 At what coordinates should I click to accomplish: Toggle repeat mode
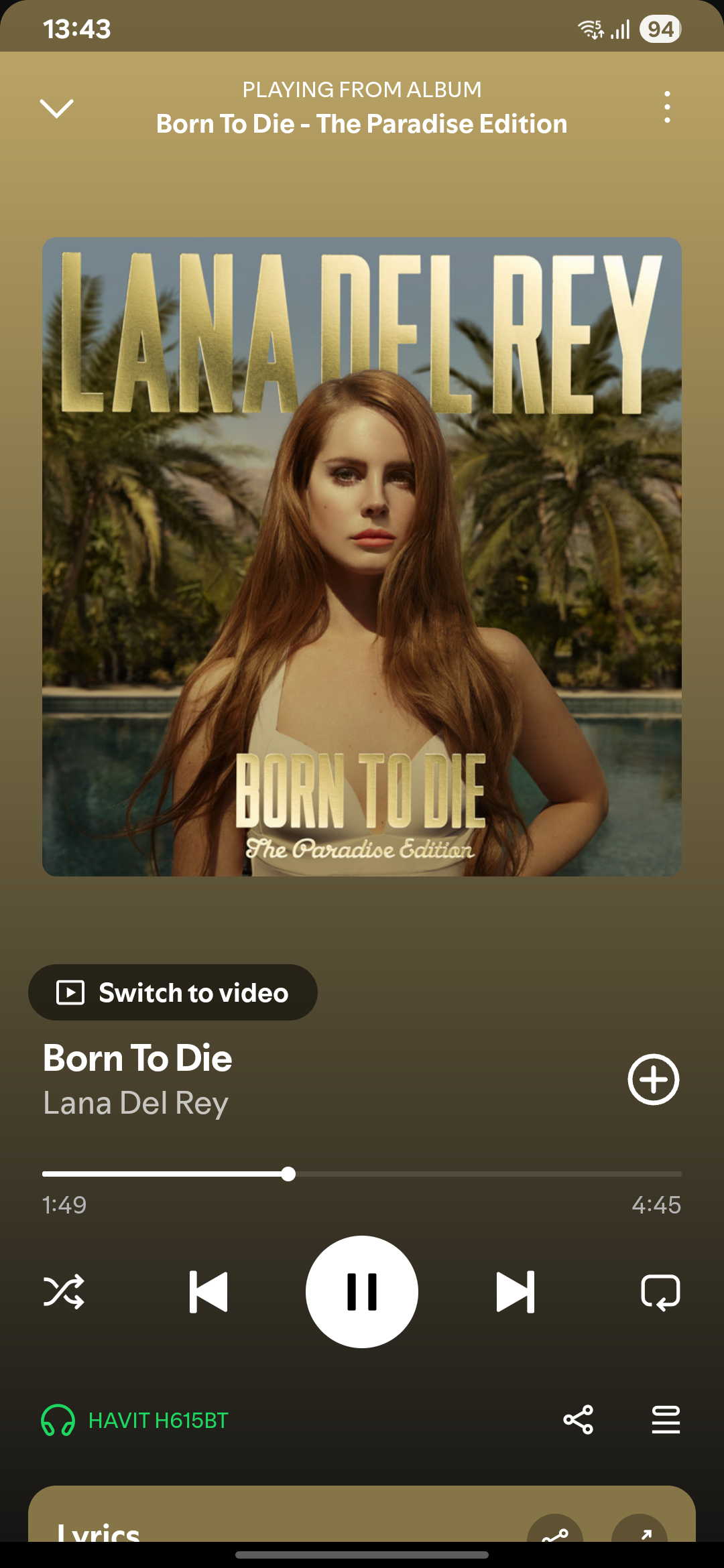pos(660,1291)
